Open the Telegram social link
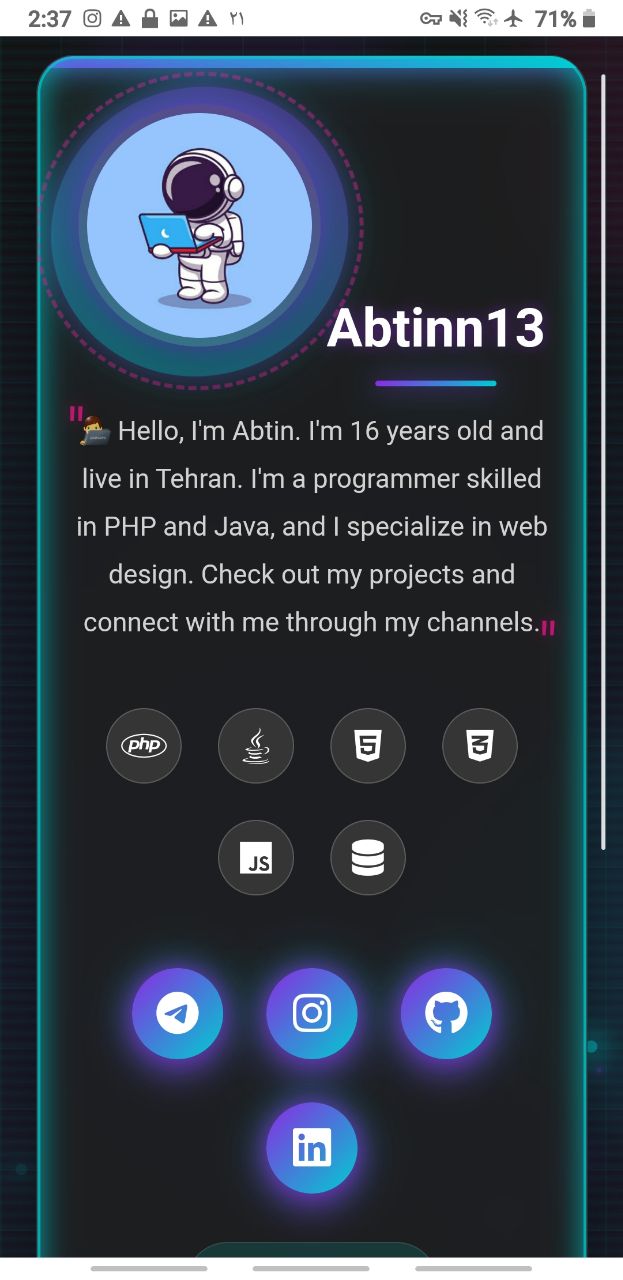 (177, 1013)
